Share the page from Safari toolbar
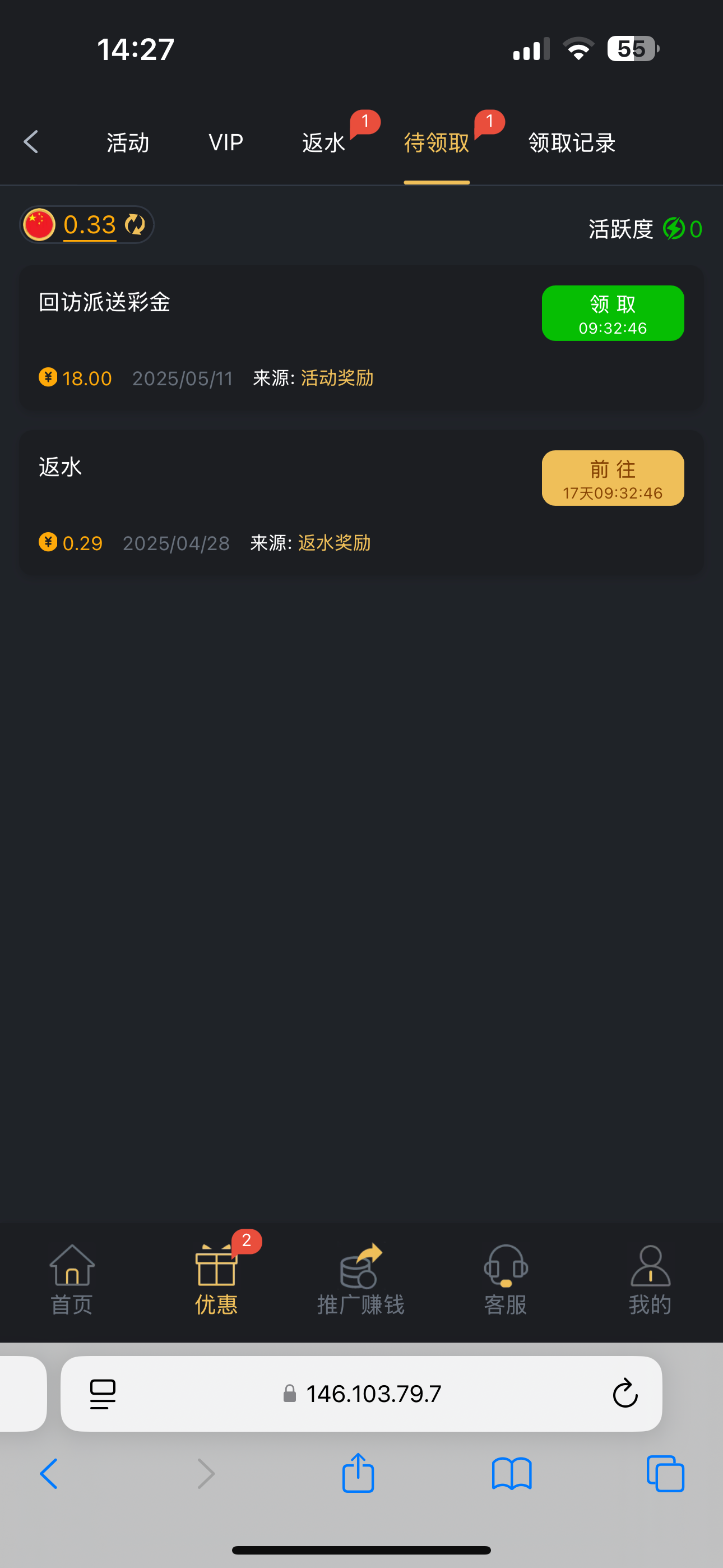This screenshot has width=723, height=1568. [x=358, y=1473]
